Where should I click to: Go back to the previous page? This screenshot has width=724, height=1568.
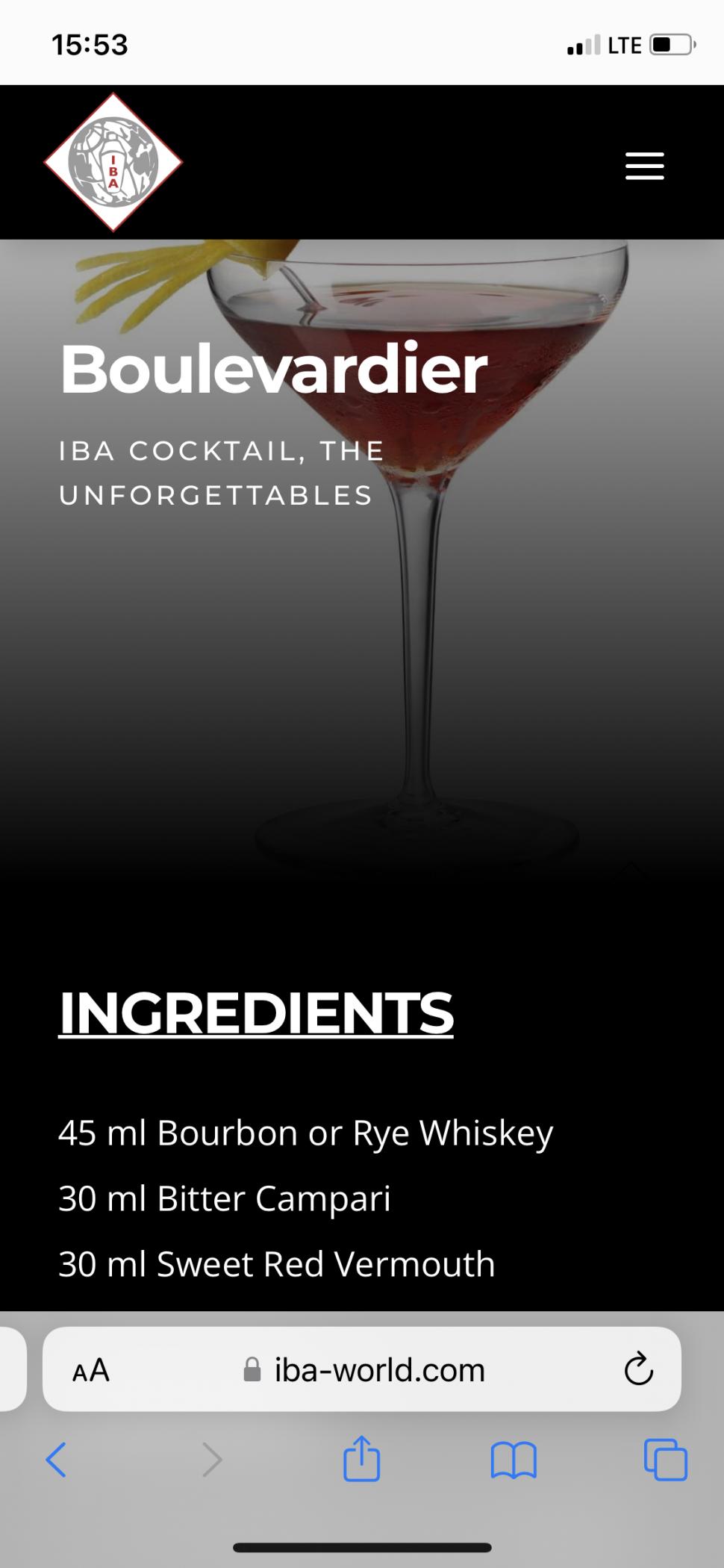(x=57, y=1459)
